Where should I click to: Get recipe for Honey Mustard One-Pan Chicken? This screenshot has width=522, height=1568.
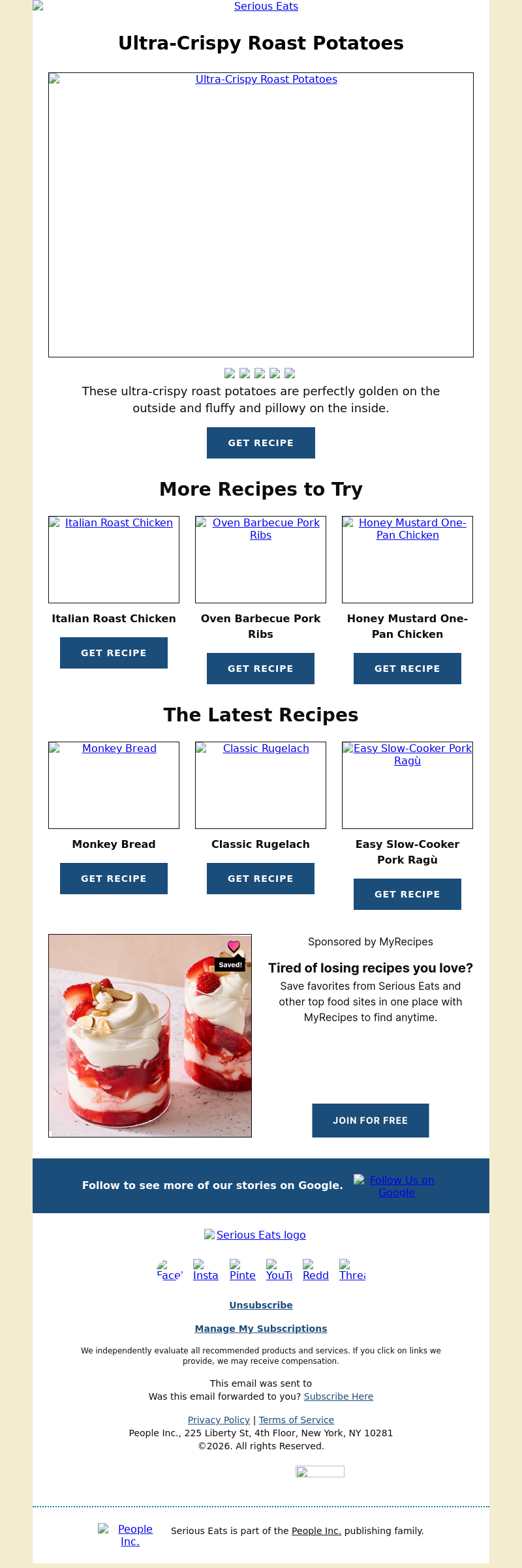point(407,669)
